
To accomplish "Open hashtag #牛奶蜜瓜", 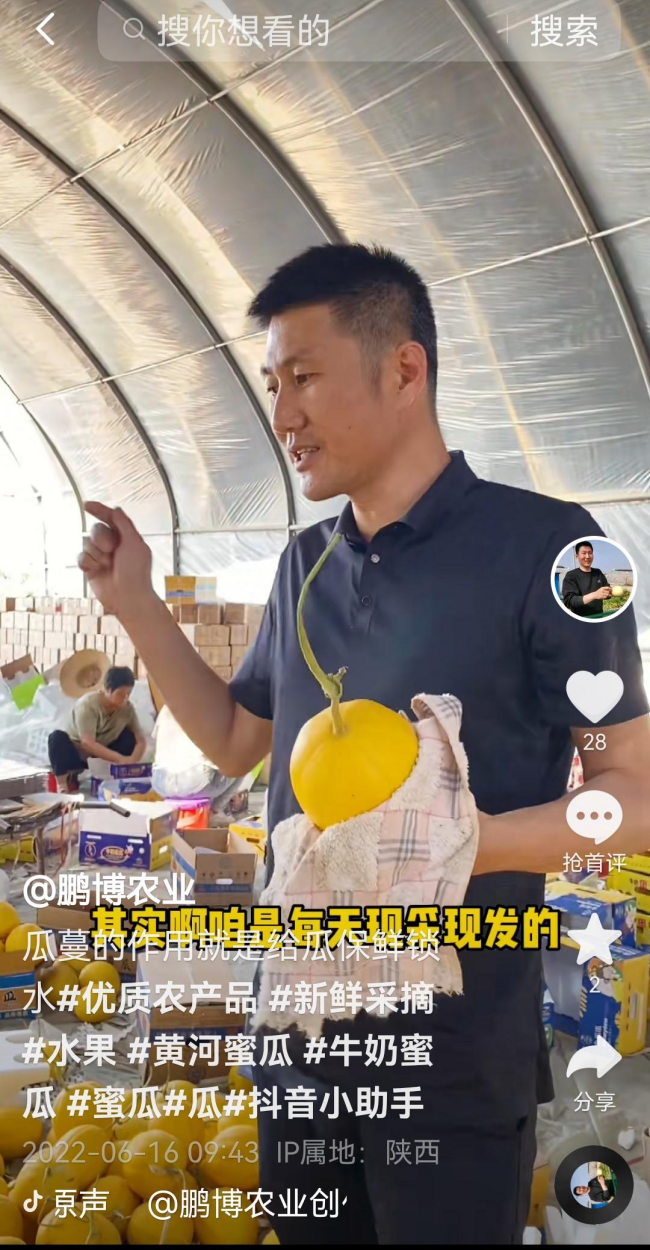I will click(x=368, y=1051).
